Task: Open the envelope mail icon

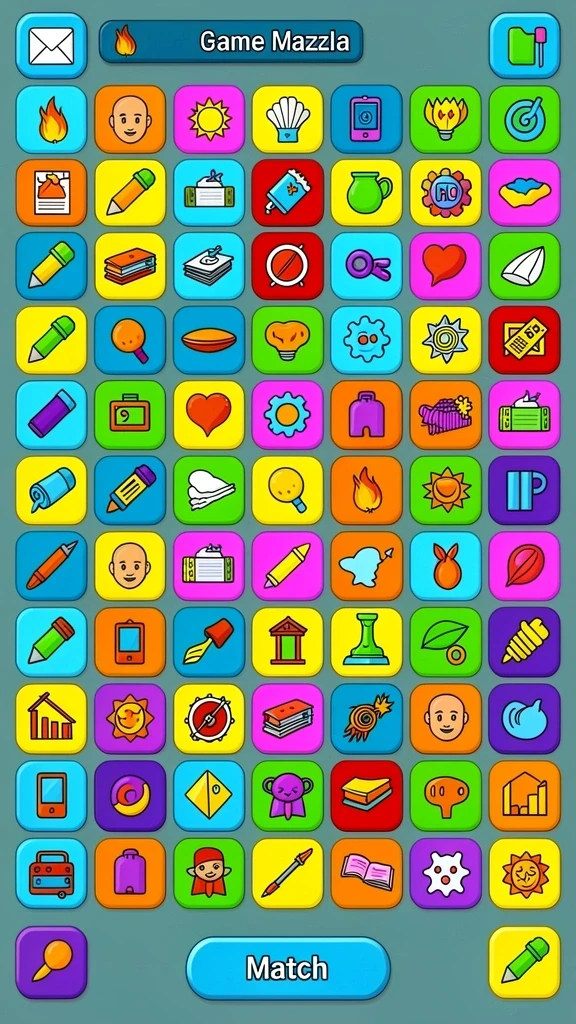Action: [x=51, y=46]
